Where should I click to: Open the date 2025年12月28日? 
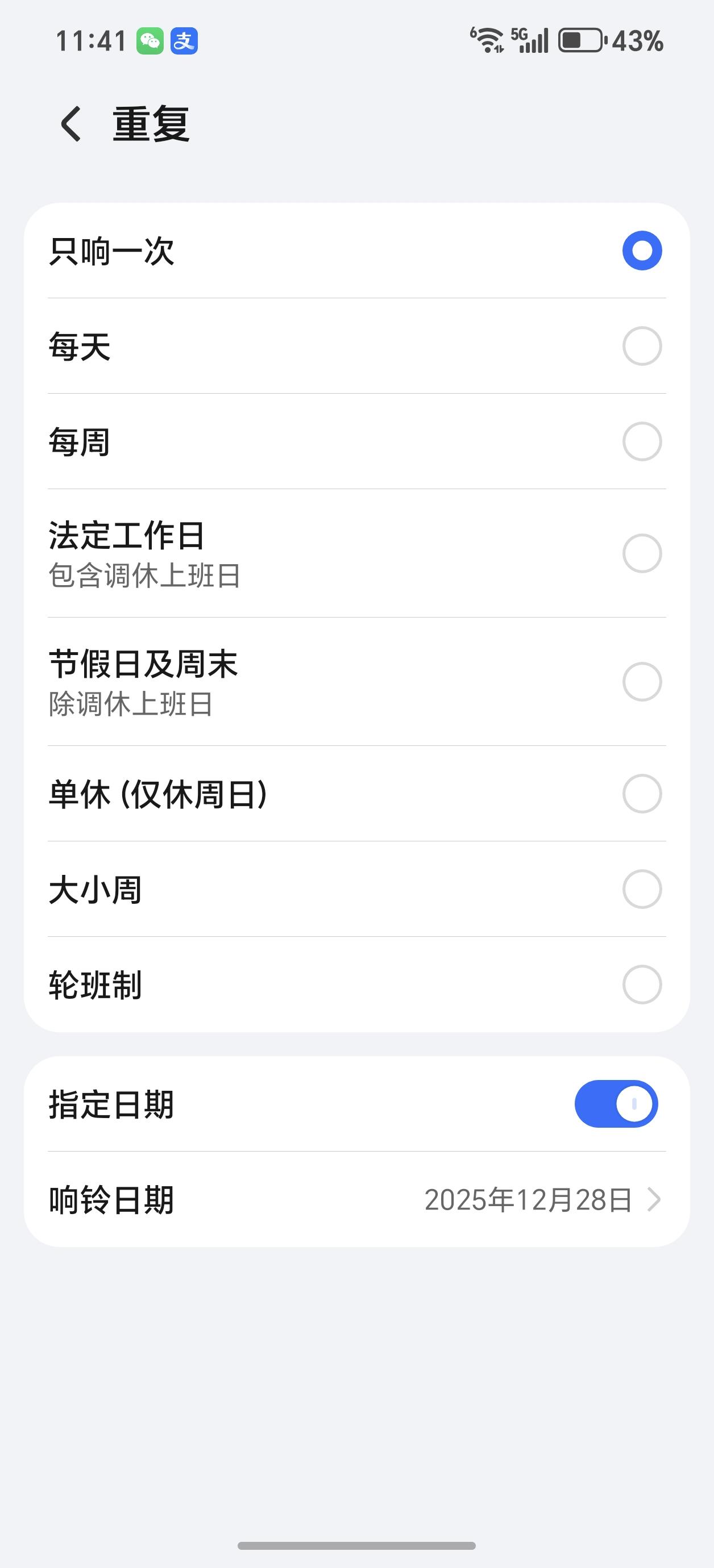pos(528,1200)
